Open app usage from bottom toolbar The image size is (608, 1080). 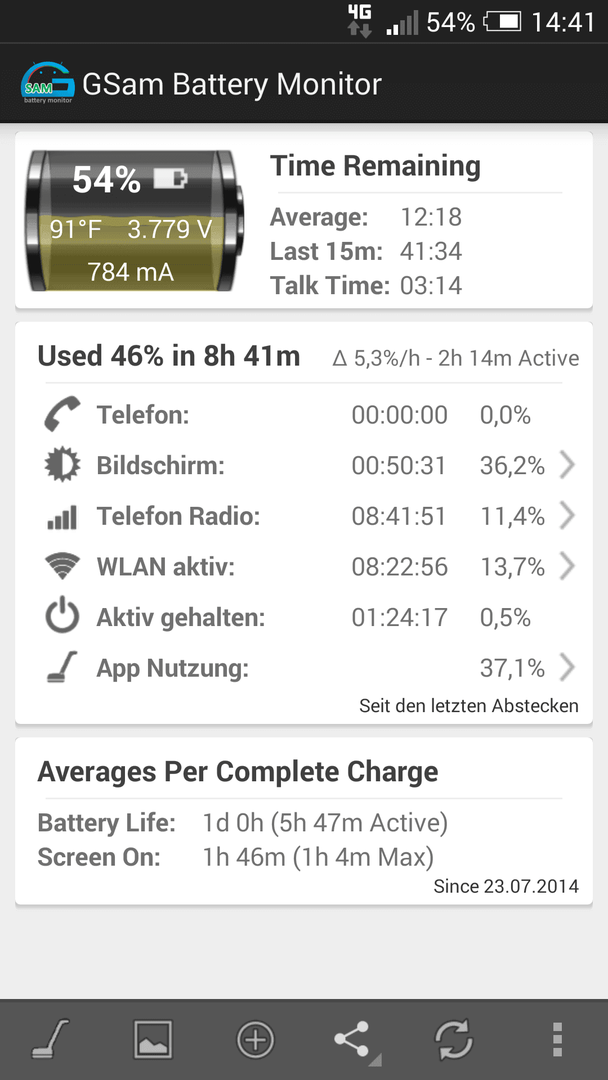pos(50,1039)
